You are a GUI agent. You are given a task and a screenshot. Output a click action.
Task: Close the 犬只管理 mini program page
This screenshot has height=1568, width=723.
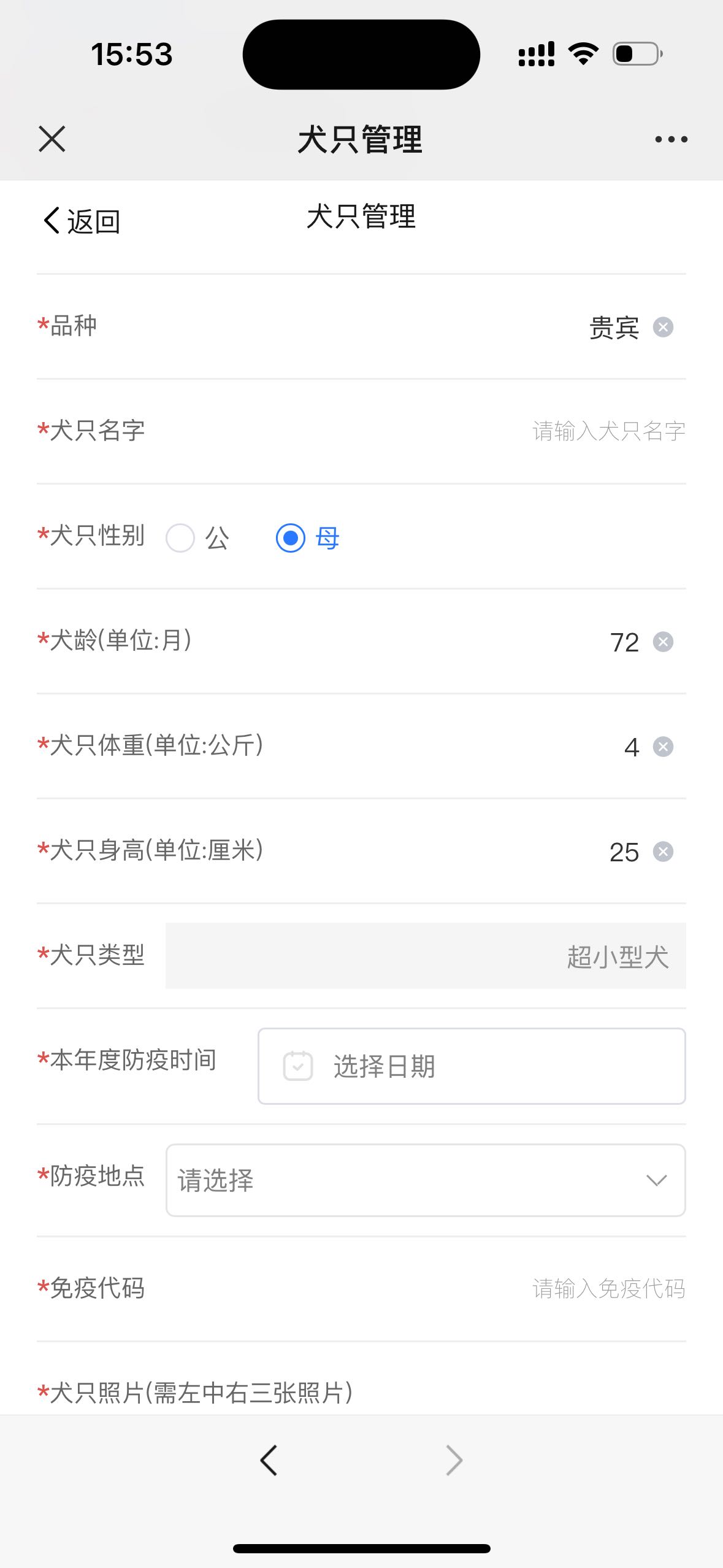[x=52, y=139]
